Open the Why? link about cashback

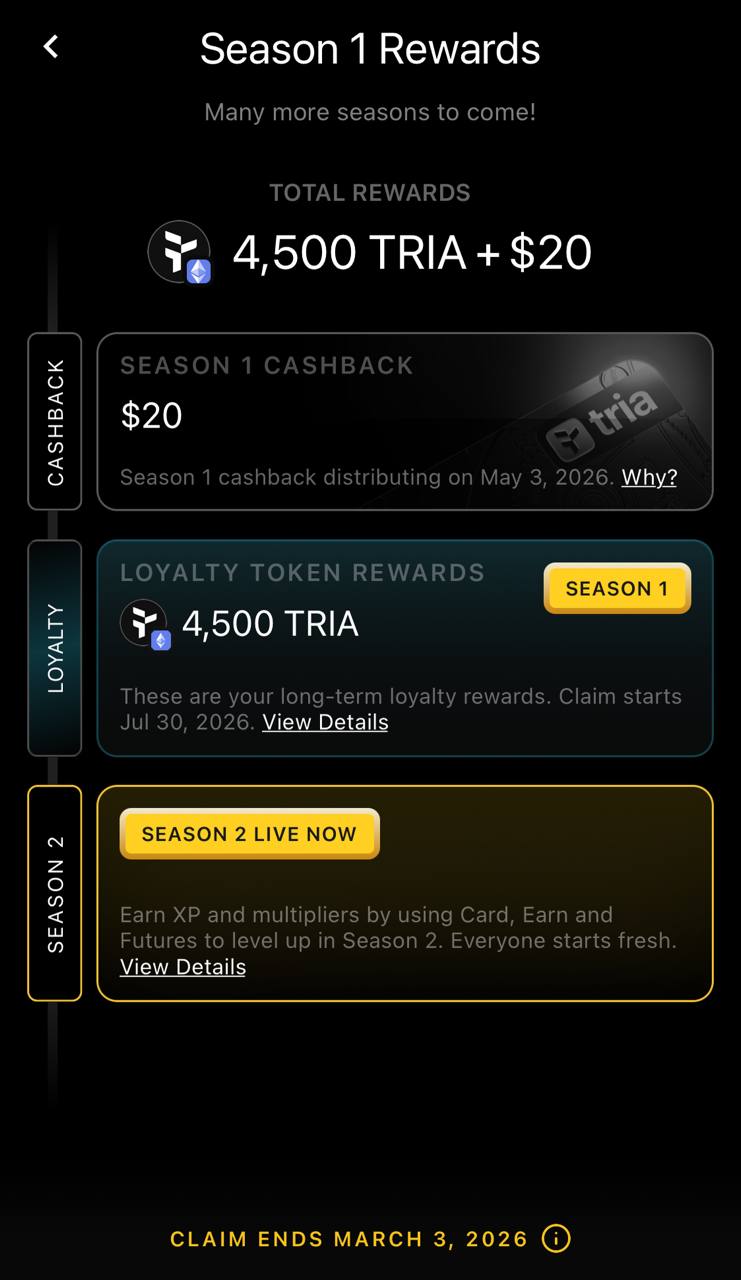click(649, 477)
